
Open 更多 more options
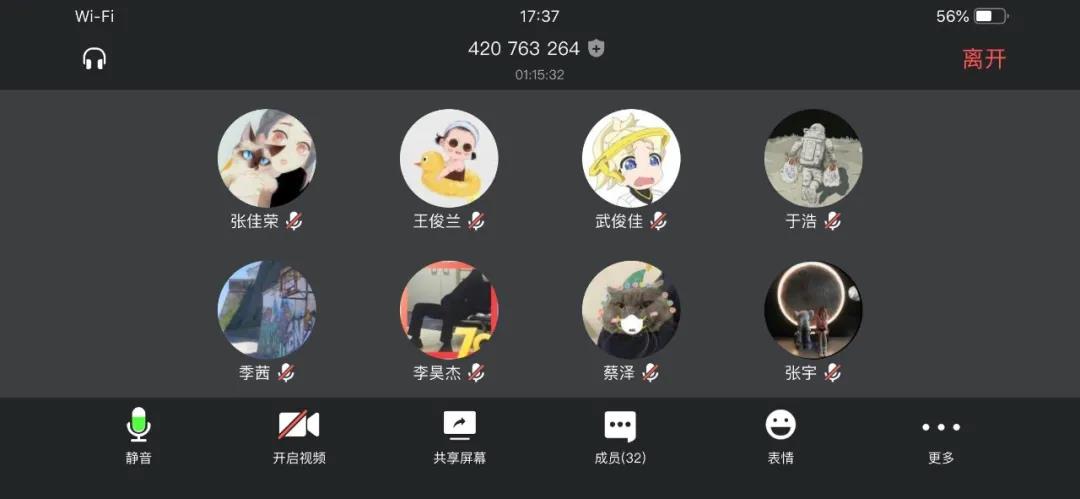(x=941, y=435)
